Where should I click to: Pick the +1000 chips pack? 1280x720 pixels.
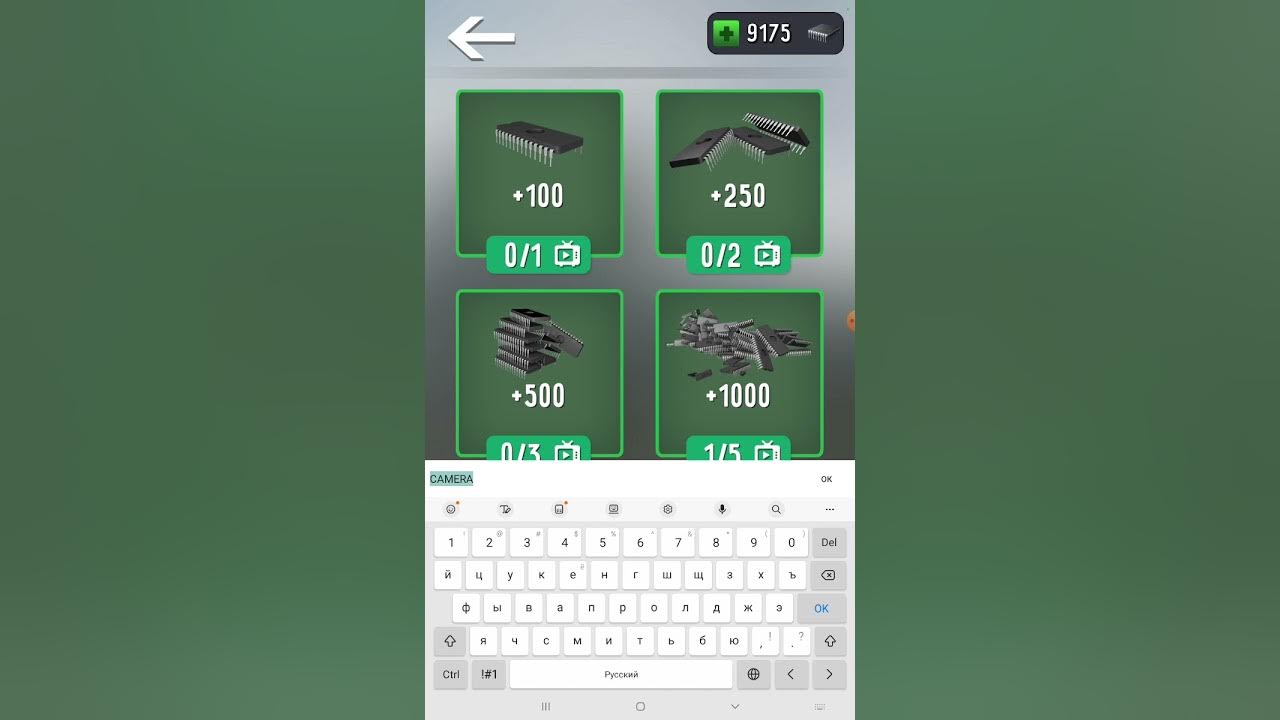pyautogui.click(x=739, y=370)
